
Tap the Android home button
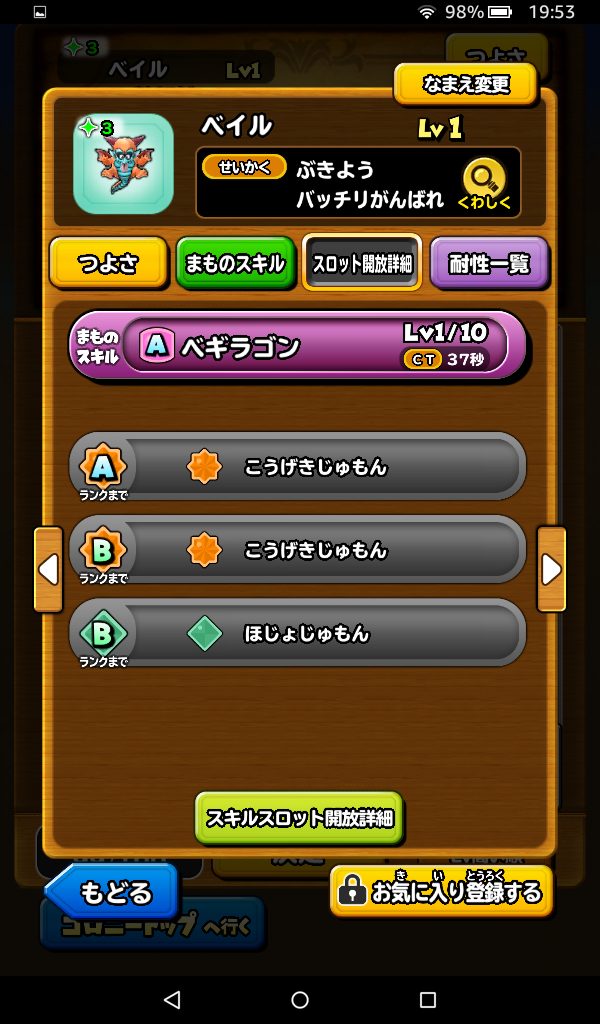click(300, 1000)
